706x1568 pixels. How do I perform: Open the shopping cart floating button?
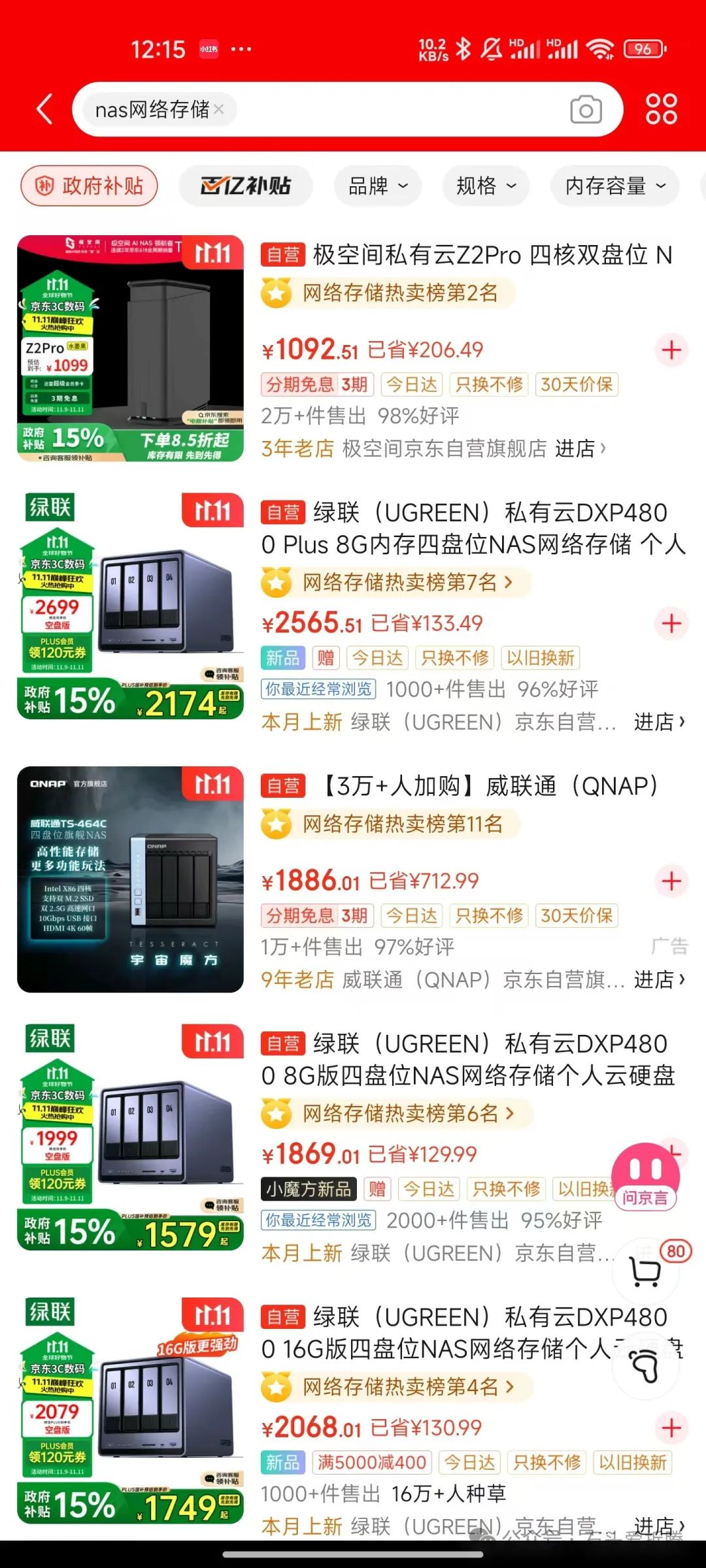(x=645, y=1271)
